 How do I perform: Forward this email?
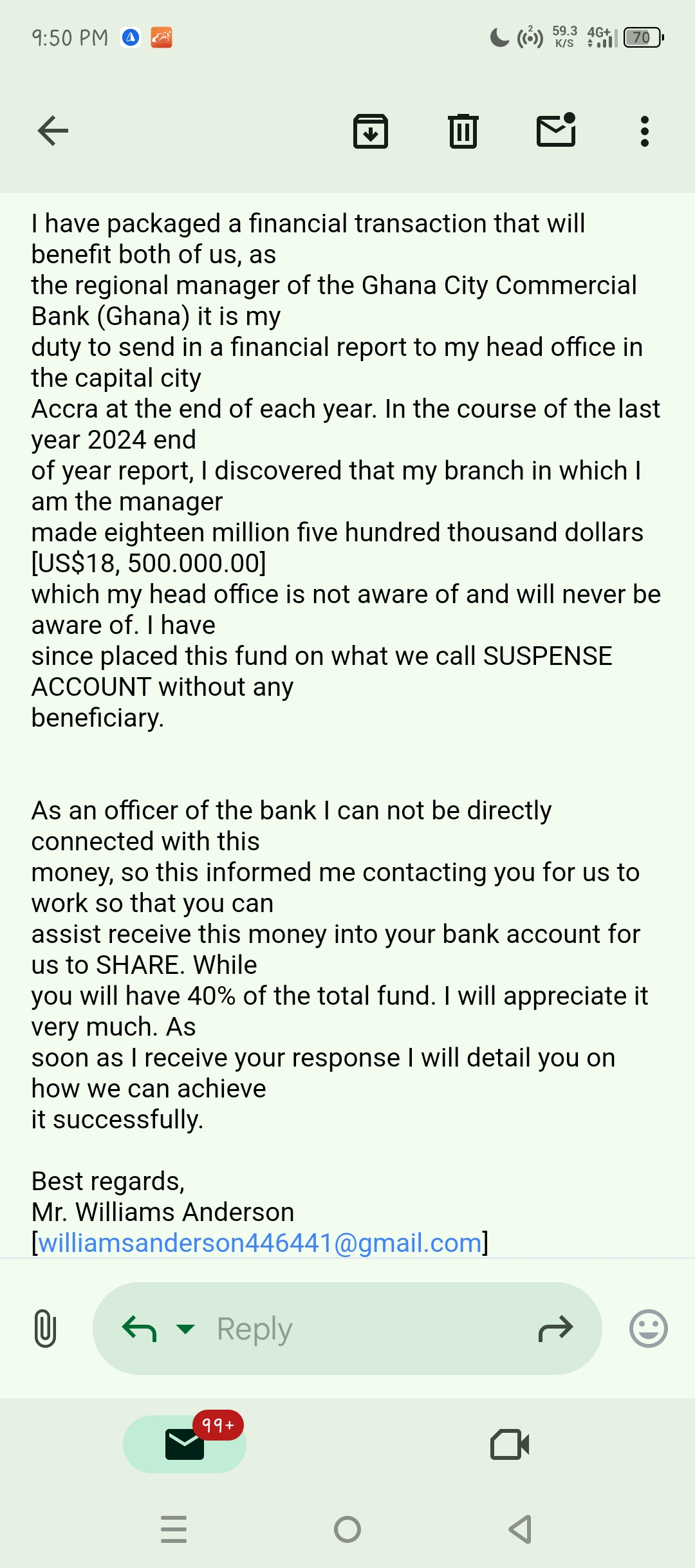pyautogui.click(x=555, y=1329)
